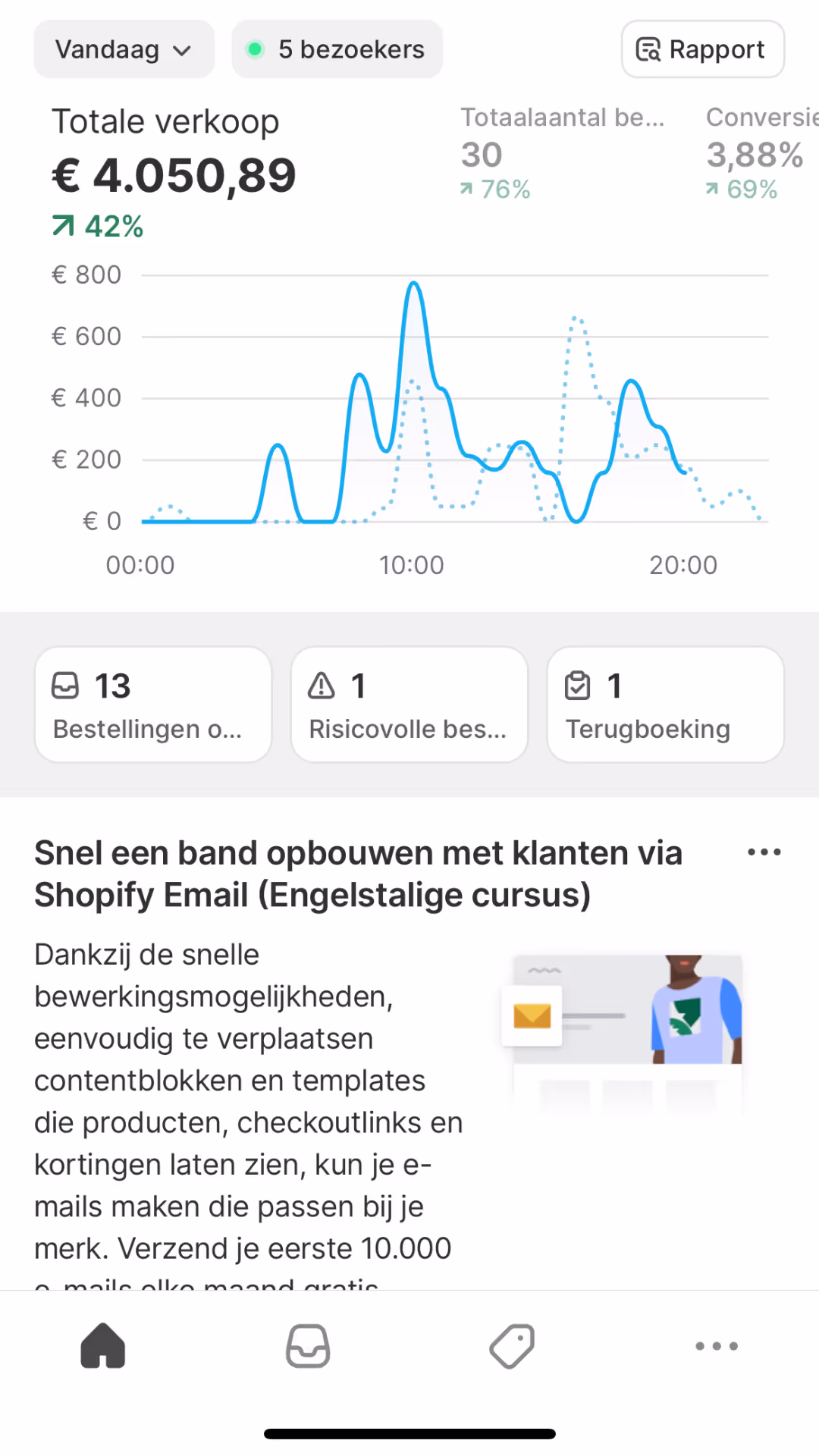Open the three-dot menu on Shopify Email card

(x=764, y=852)
